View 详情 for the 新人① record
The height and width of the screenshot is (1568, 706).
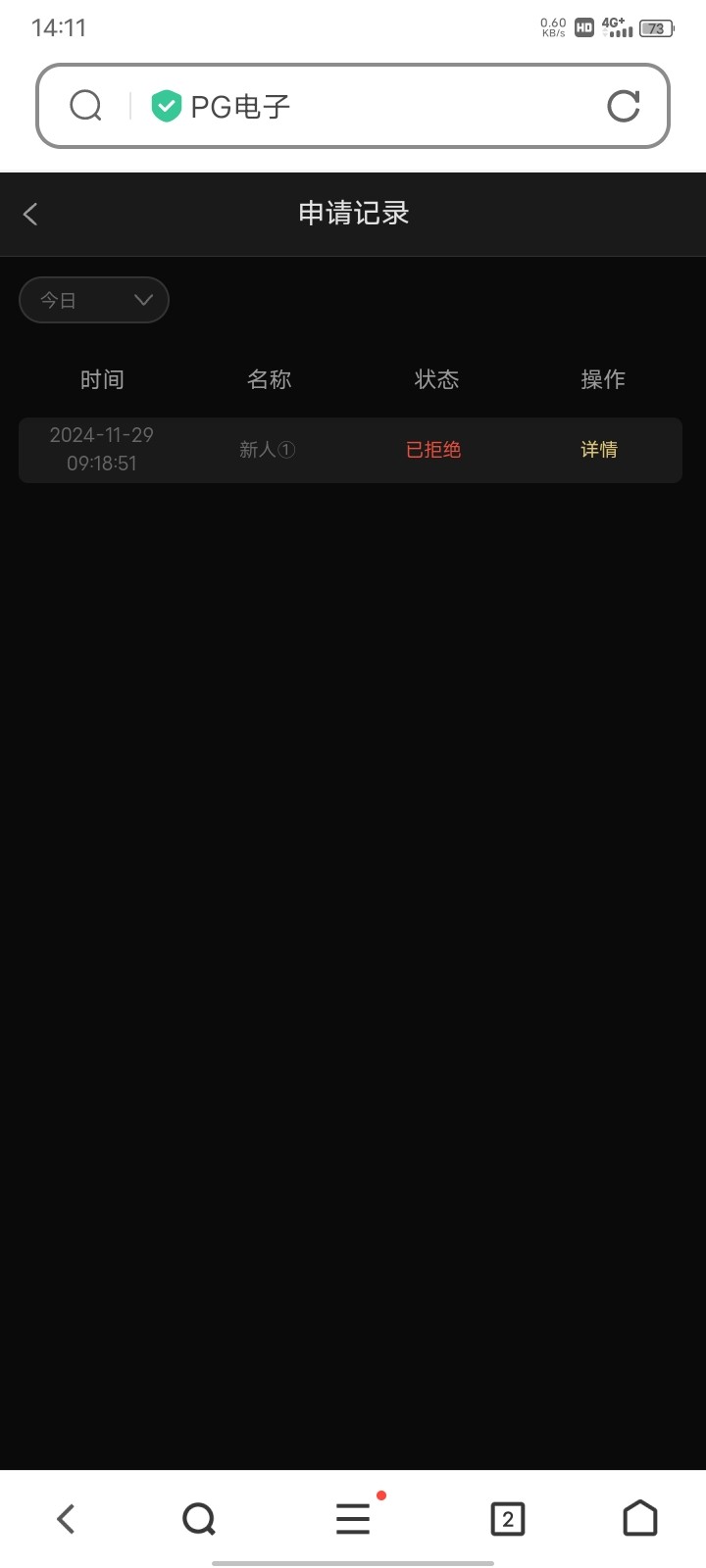point(599,450)
